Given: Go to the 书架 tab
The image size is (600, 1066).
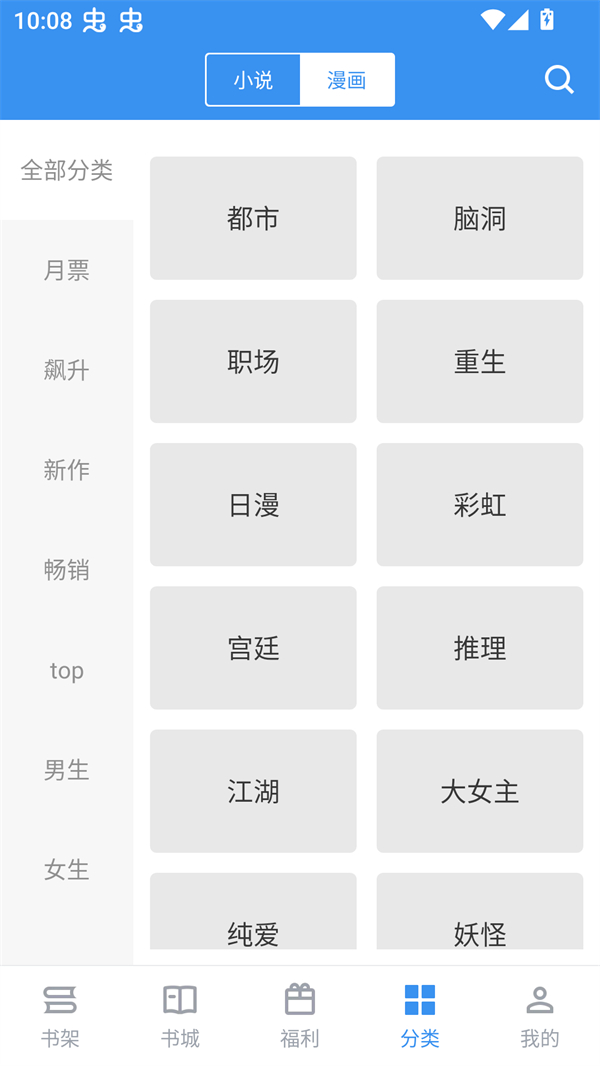Looking at the screenshot, I should pos(60,1015).
